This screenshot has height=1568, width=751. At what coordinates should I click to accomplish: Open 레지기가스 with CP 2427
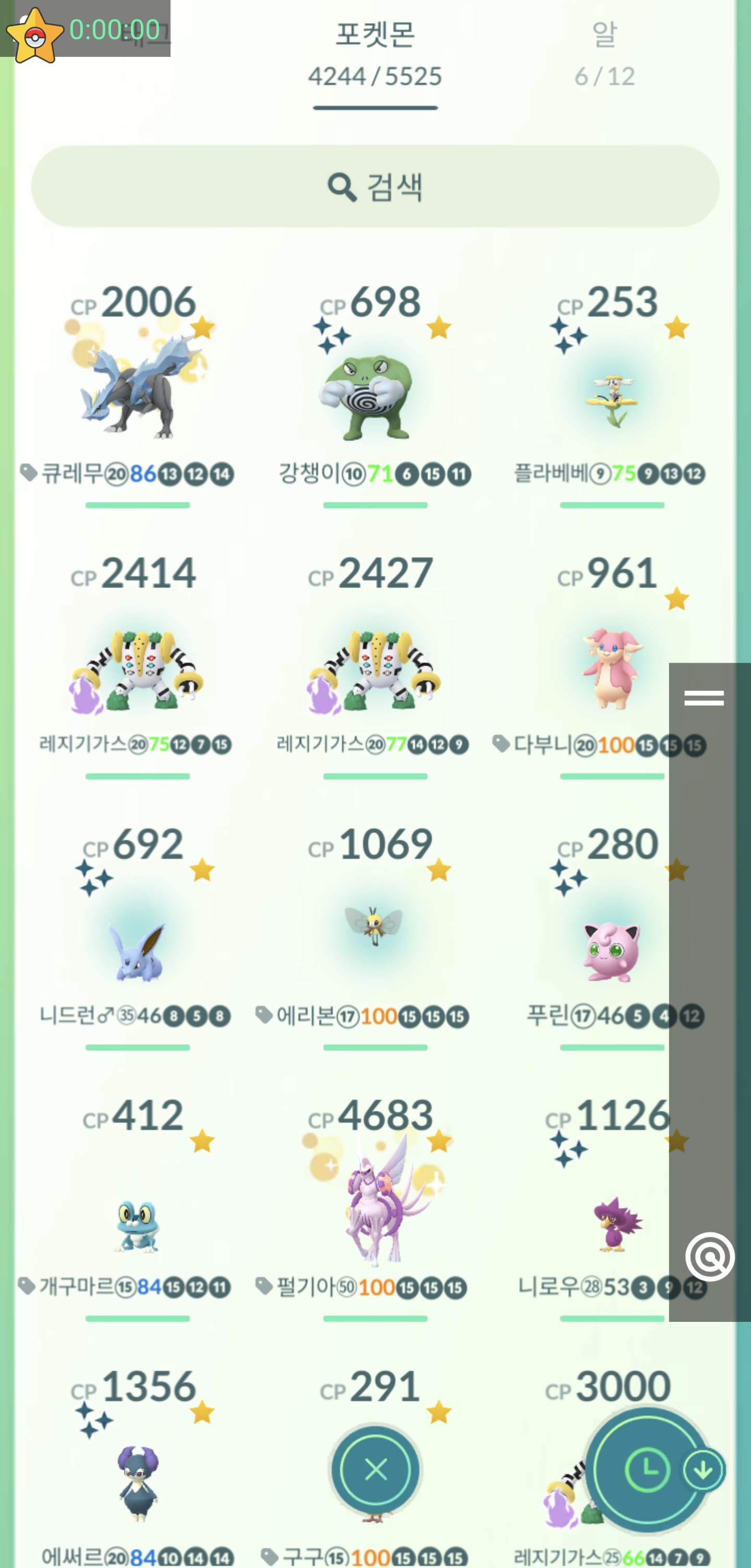tap(375, 663)
